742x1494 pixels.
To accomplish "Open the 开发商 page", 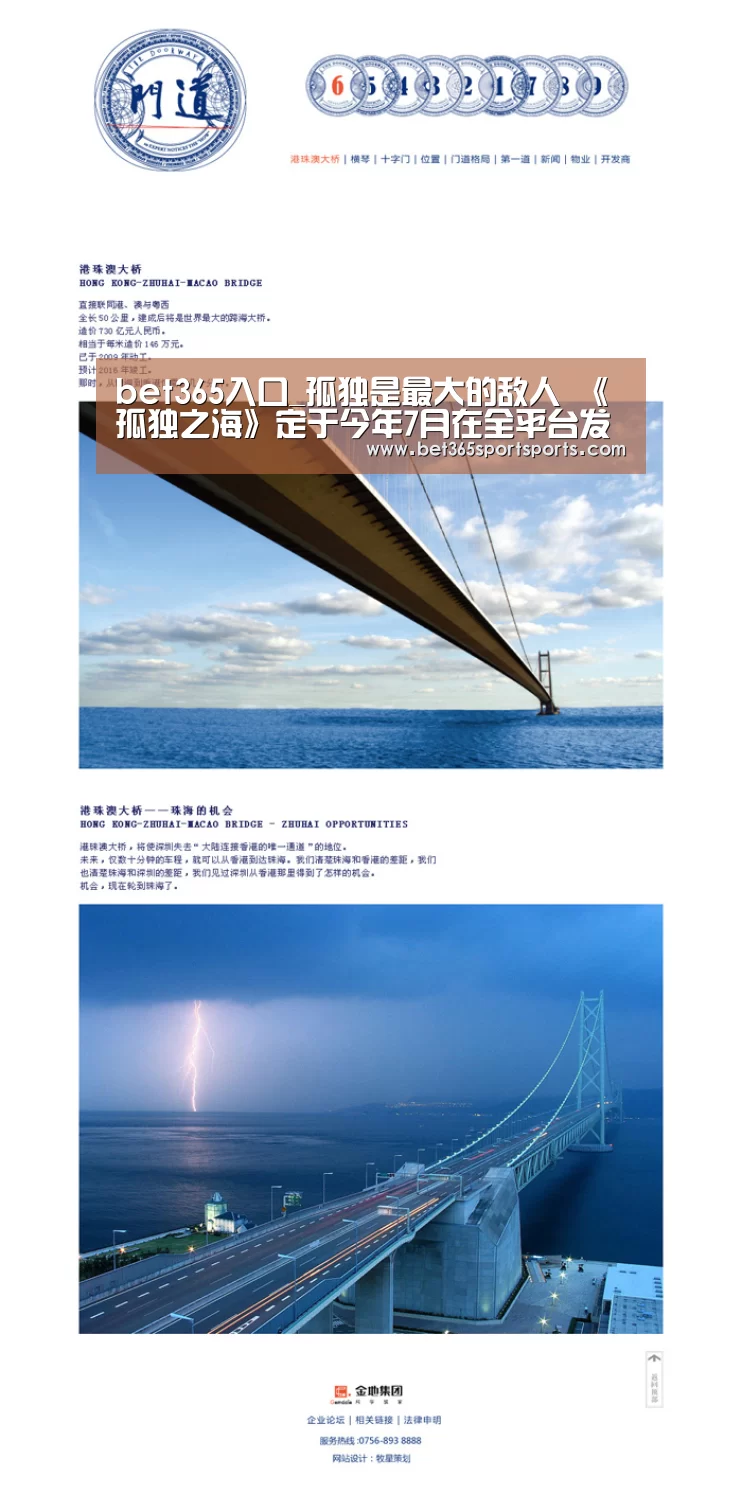I will click(615, 159).
